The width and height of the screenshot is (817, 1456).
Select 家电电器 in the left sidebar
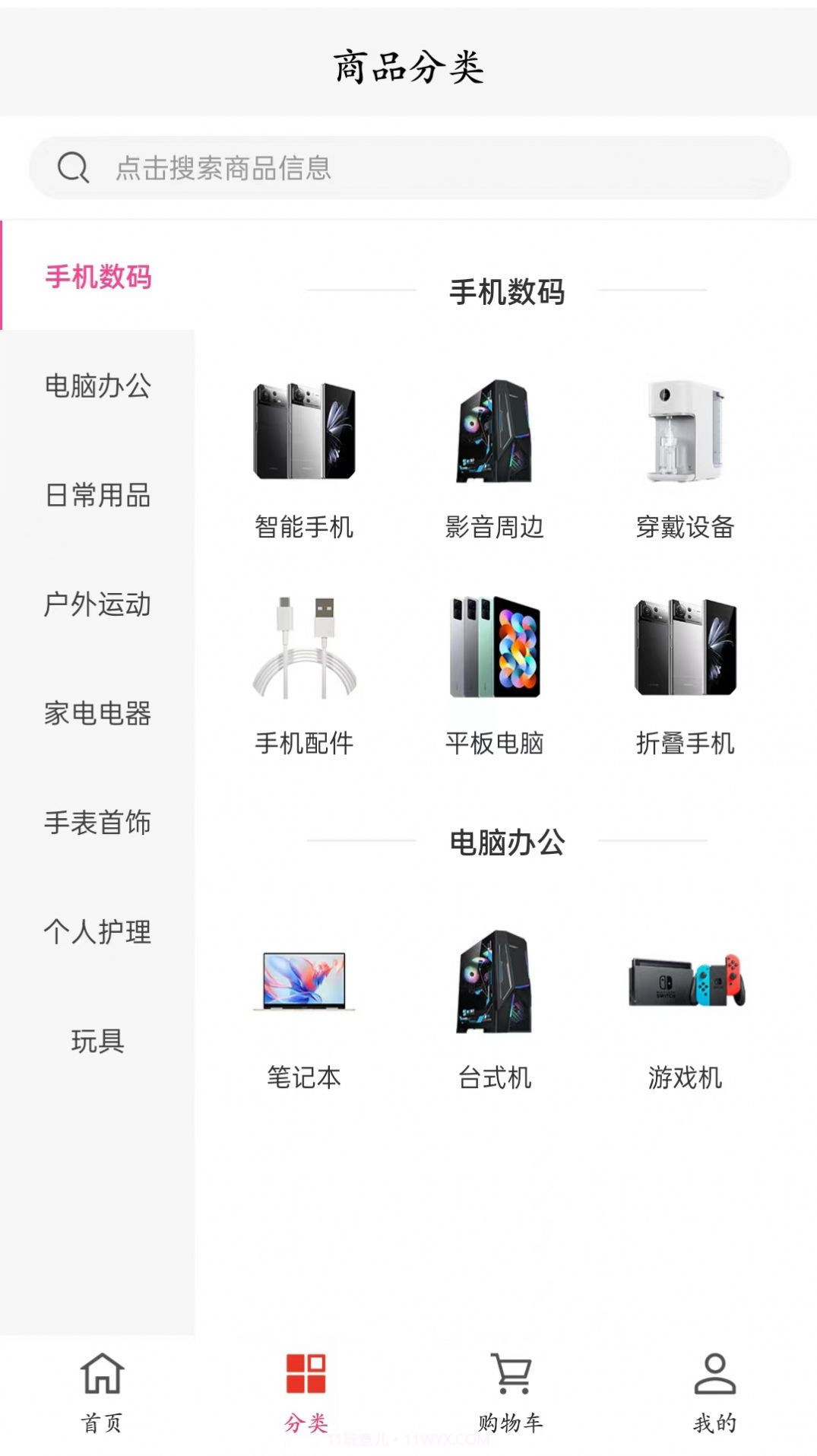[x=99, y=714]
